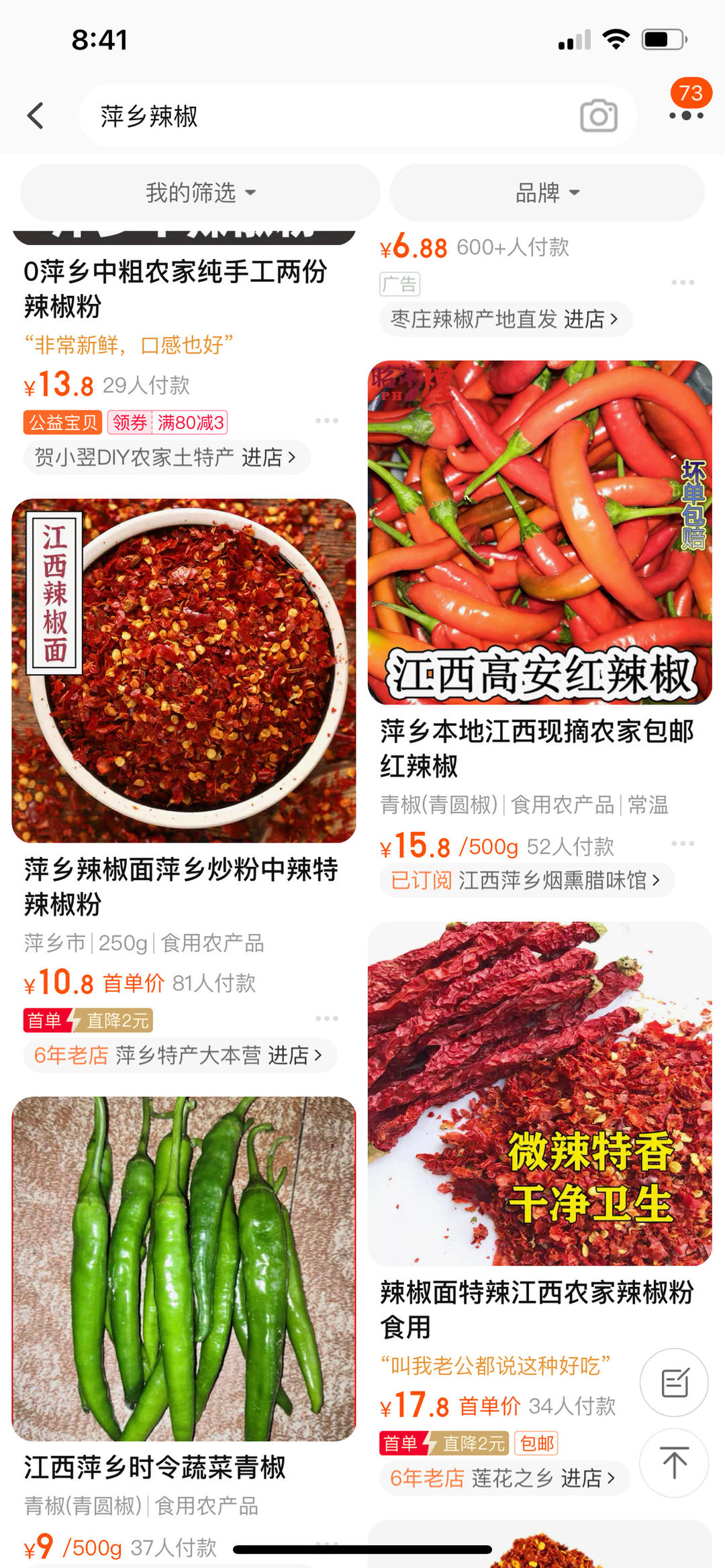Expand the 我的筛选 dropdown
Image resolution: width=725 pixels, height=1568 pixels.
200,193
